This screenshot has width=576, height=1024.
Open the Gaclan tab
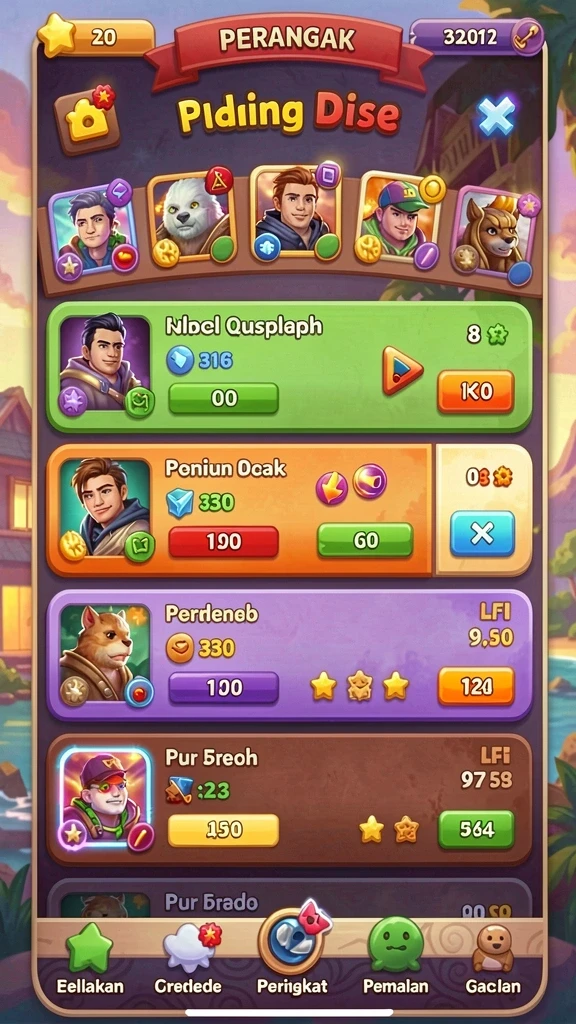[493, 959]
